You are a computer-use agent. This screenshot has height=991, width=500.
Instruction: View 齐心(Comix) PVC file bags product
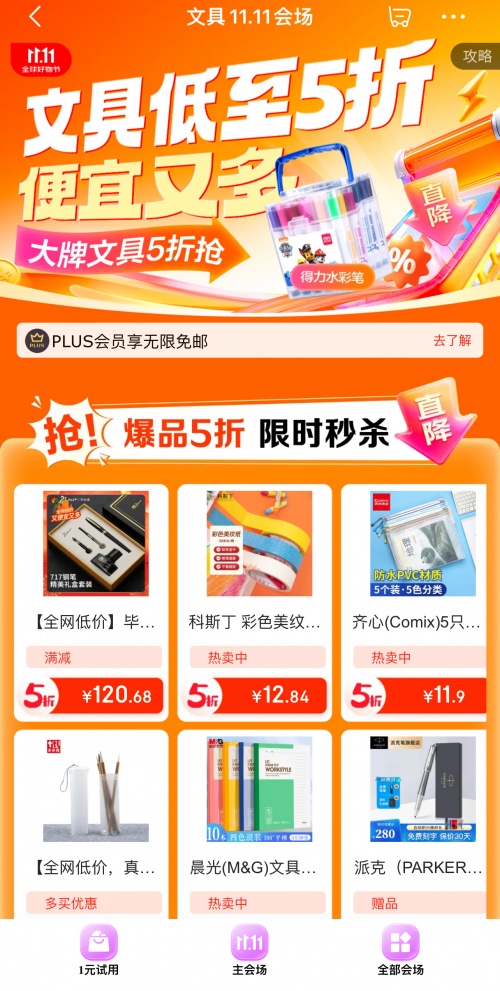click(x=414, y=602)
